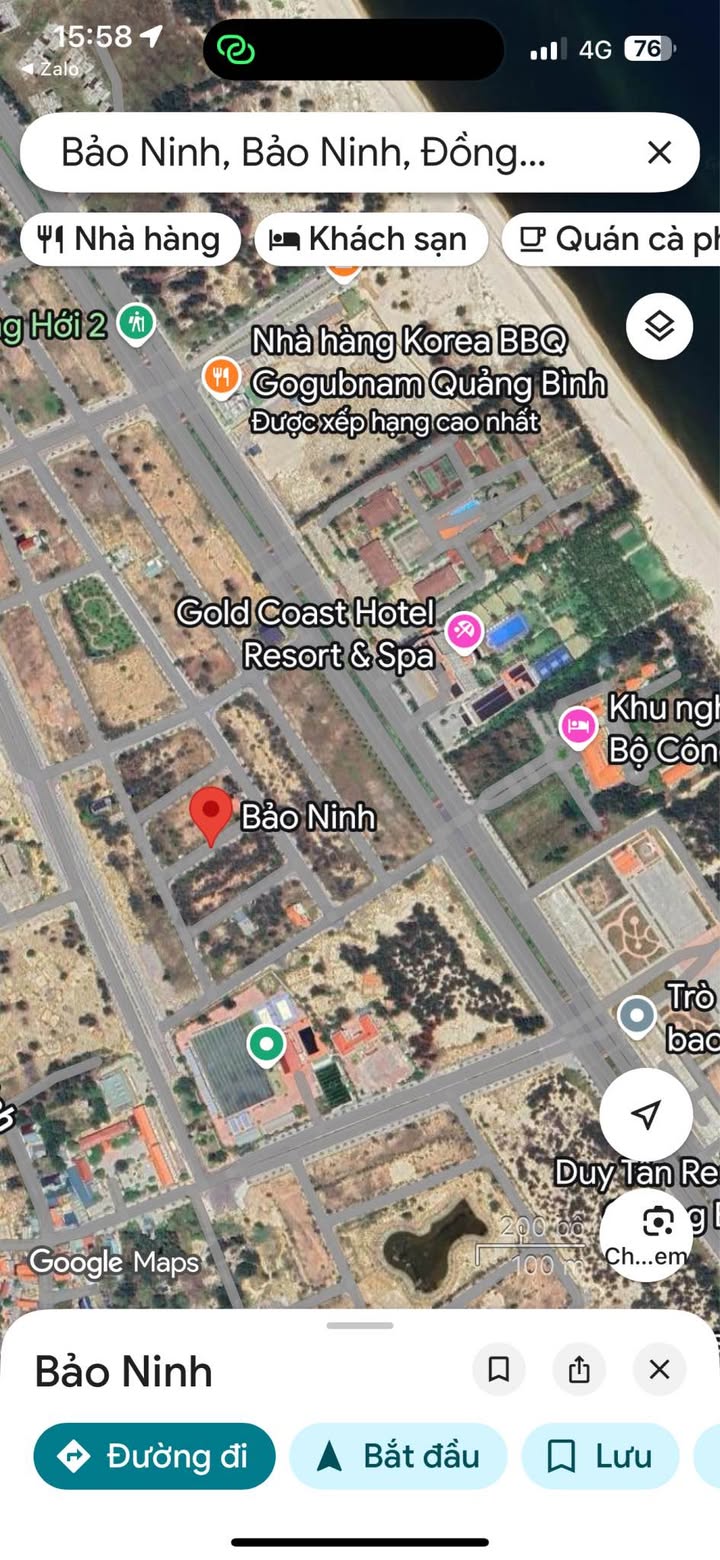Screen dimensions: 720x1560
Task: Clear the Bảo Ninh search text
Action: (659, 153)
